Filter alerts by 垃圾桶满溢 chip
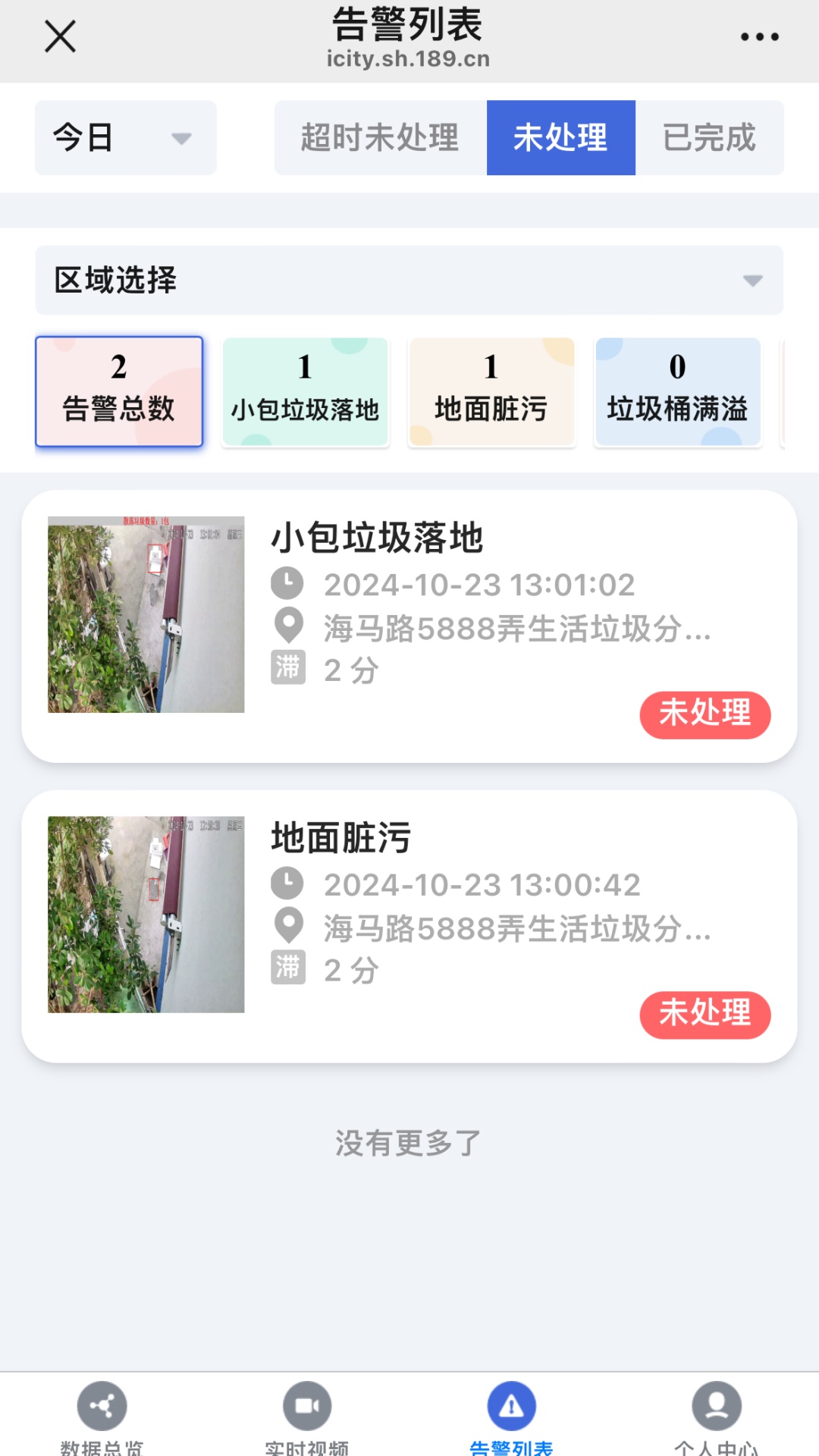Screen dimensions: 819x1456 677,391
